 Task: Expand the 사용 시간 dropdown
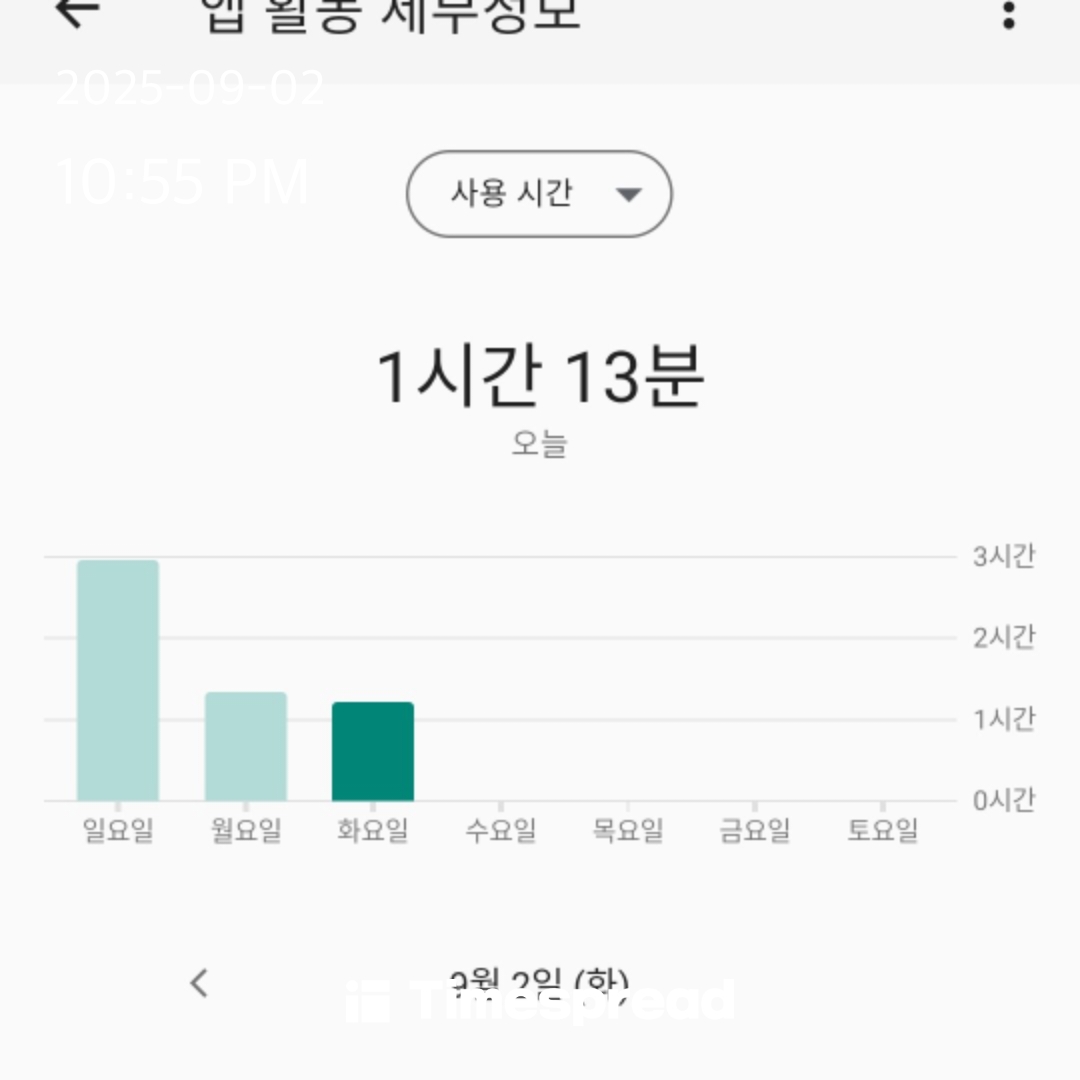click(539, 194)
